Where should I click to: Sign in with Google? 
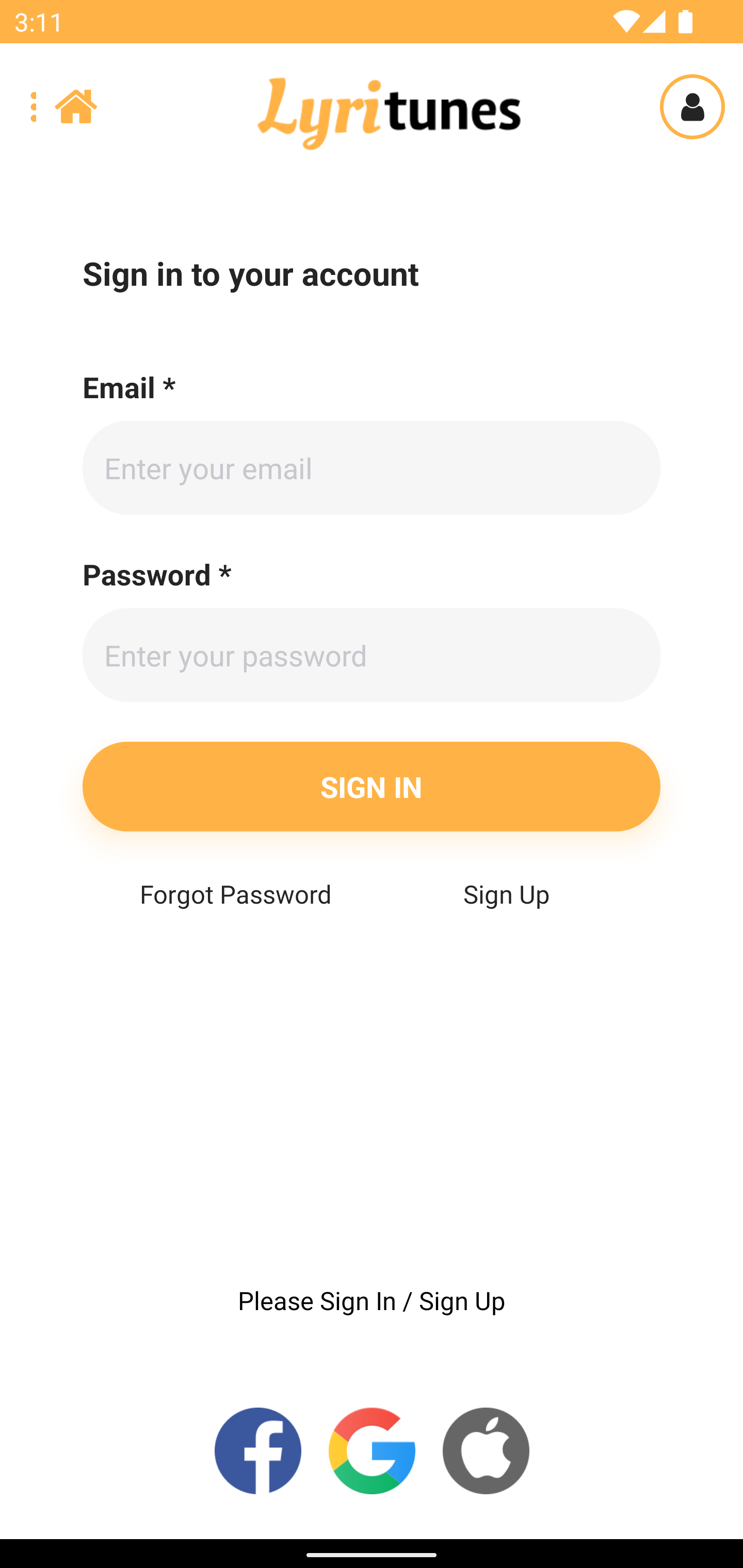coord(372,1450)
